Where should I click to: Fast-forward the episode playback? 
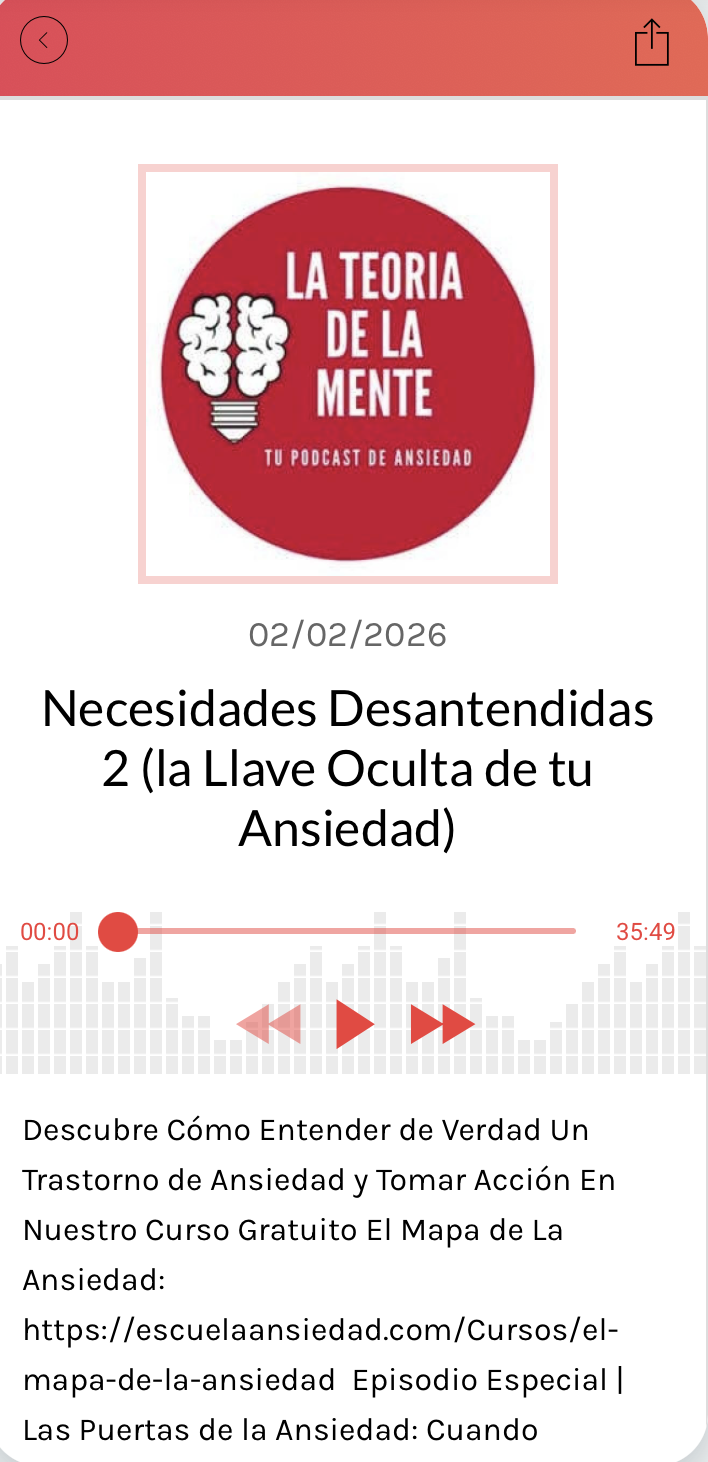(442, 1025)
